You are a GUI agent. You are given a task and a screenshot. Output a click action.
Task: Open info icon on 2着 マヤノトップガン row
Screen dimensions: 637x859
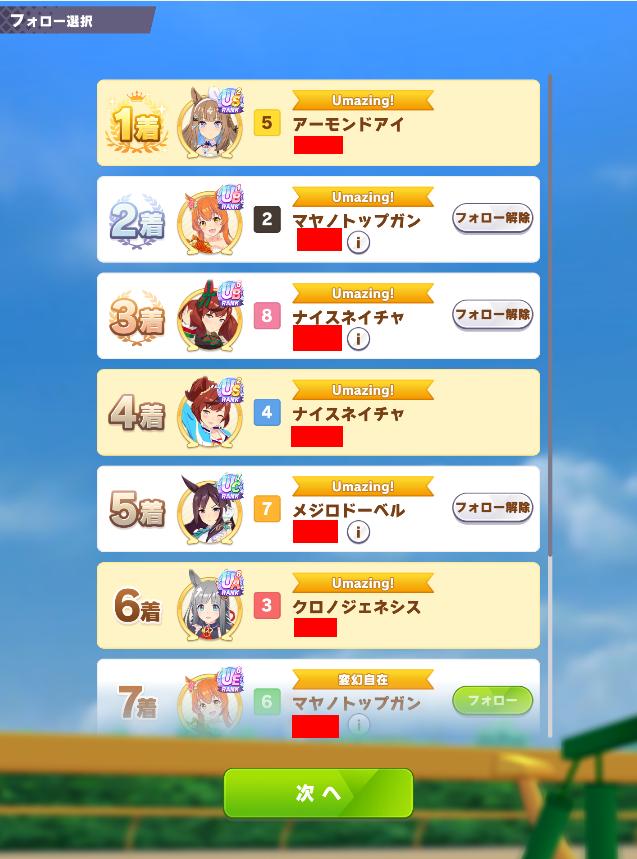[x=358, y=242]
